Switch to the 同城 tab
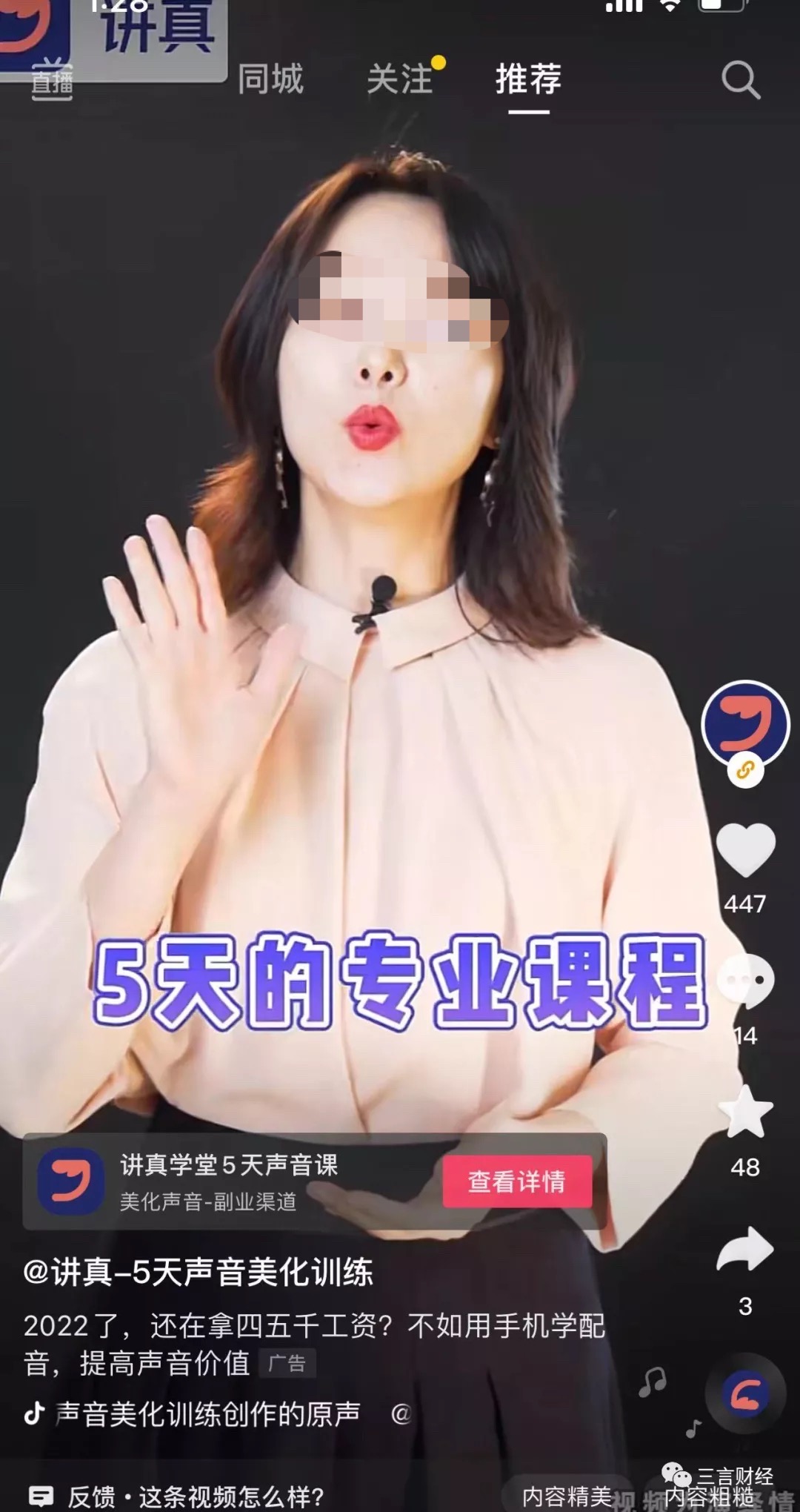Image resolution: width=800 pixels, height=1512 pixels. 270,79
